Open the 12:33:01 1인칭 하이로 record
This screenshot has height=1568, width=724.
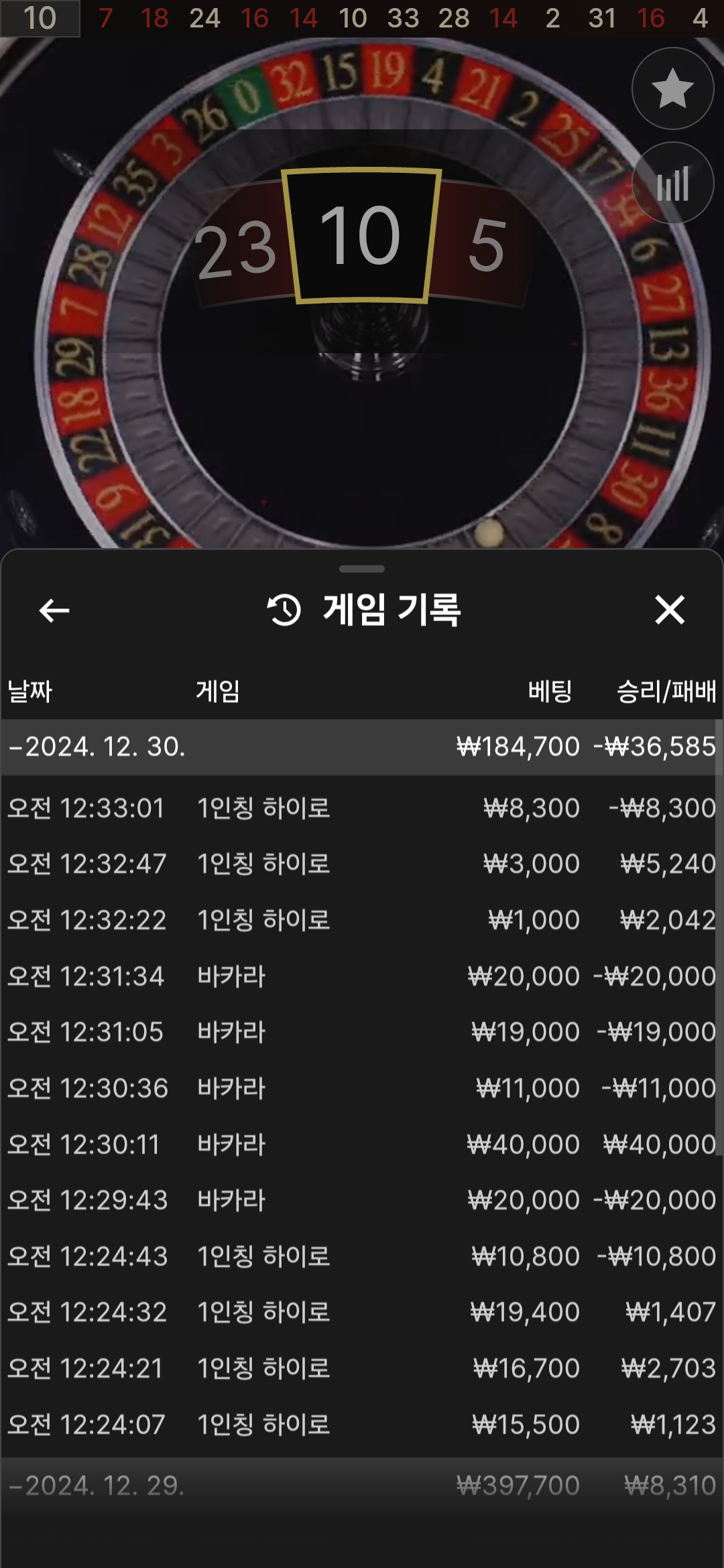click(362, 808)
